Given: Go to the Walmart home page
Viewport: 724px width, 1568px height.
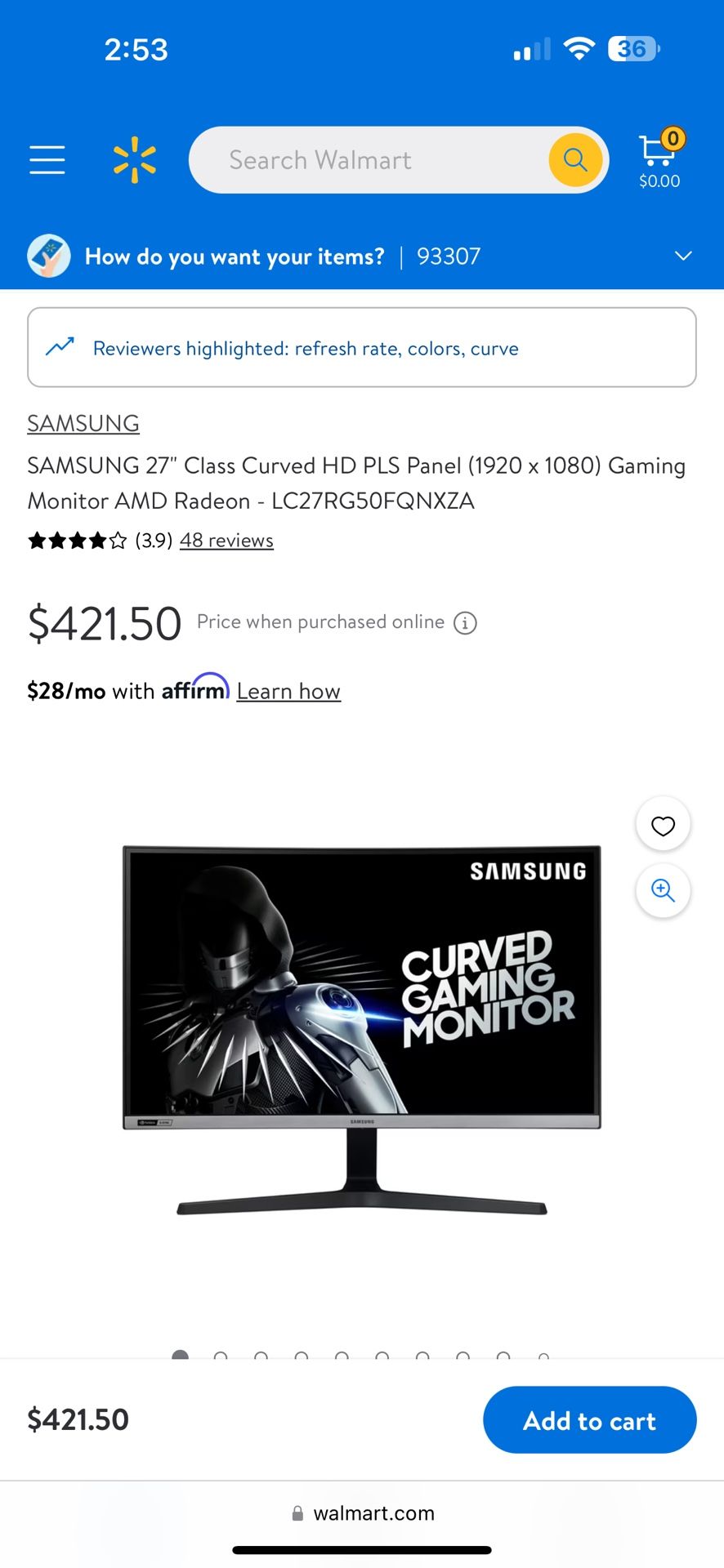Looking at the screenshot, I should point(135,160).
